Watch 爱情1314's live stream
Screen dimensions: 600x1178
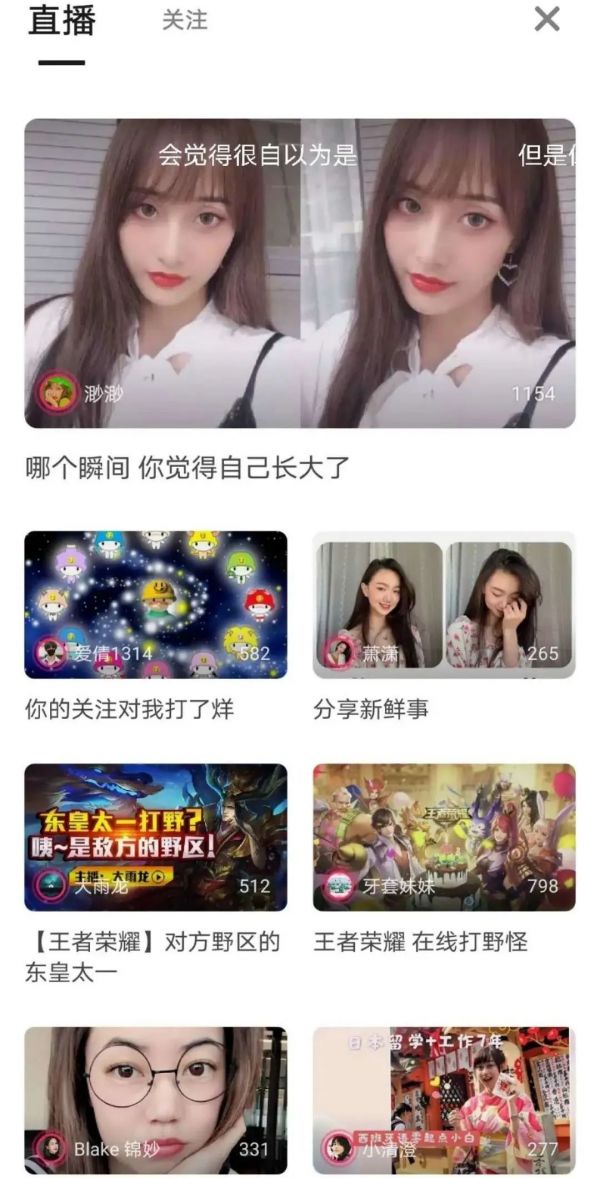pos(156,604)
